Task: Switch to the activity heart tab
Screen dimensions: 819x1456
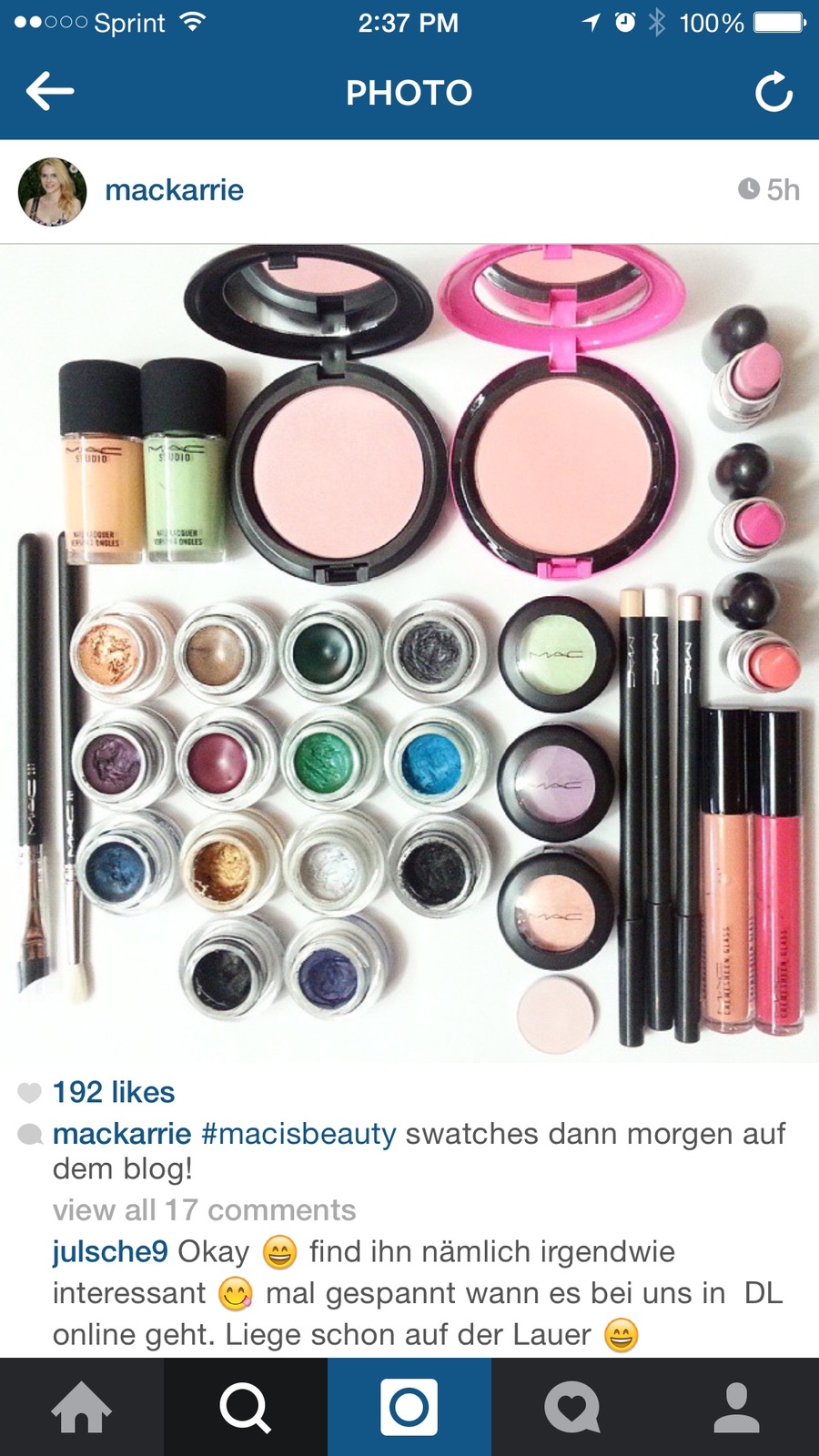Action: [572, 1407]
